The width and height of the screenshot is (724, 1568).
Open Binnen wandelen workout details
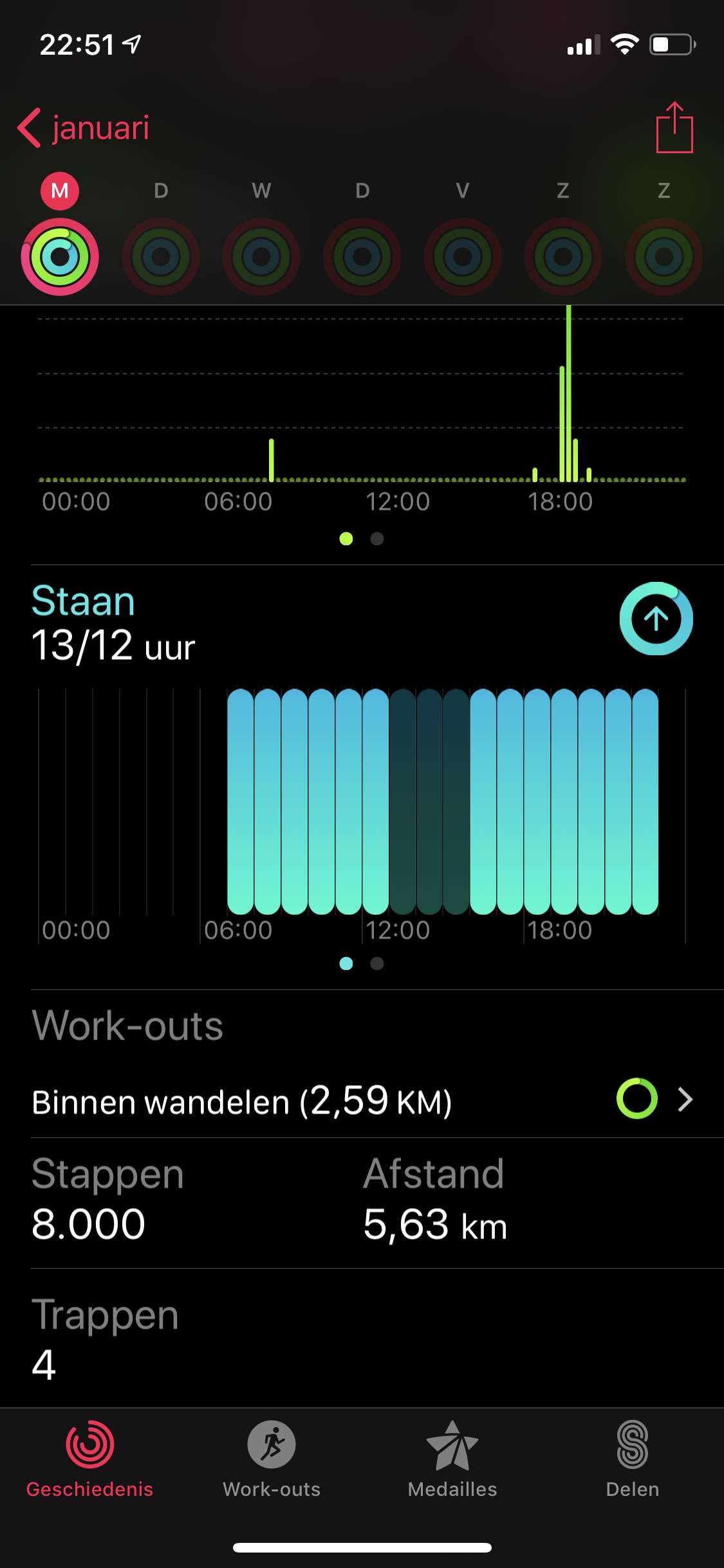362,1101
